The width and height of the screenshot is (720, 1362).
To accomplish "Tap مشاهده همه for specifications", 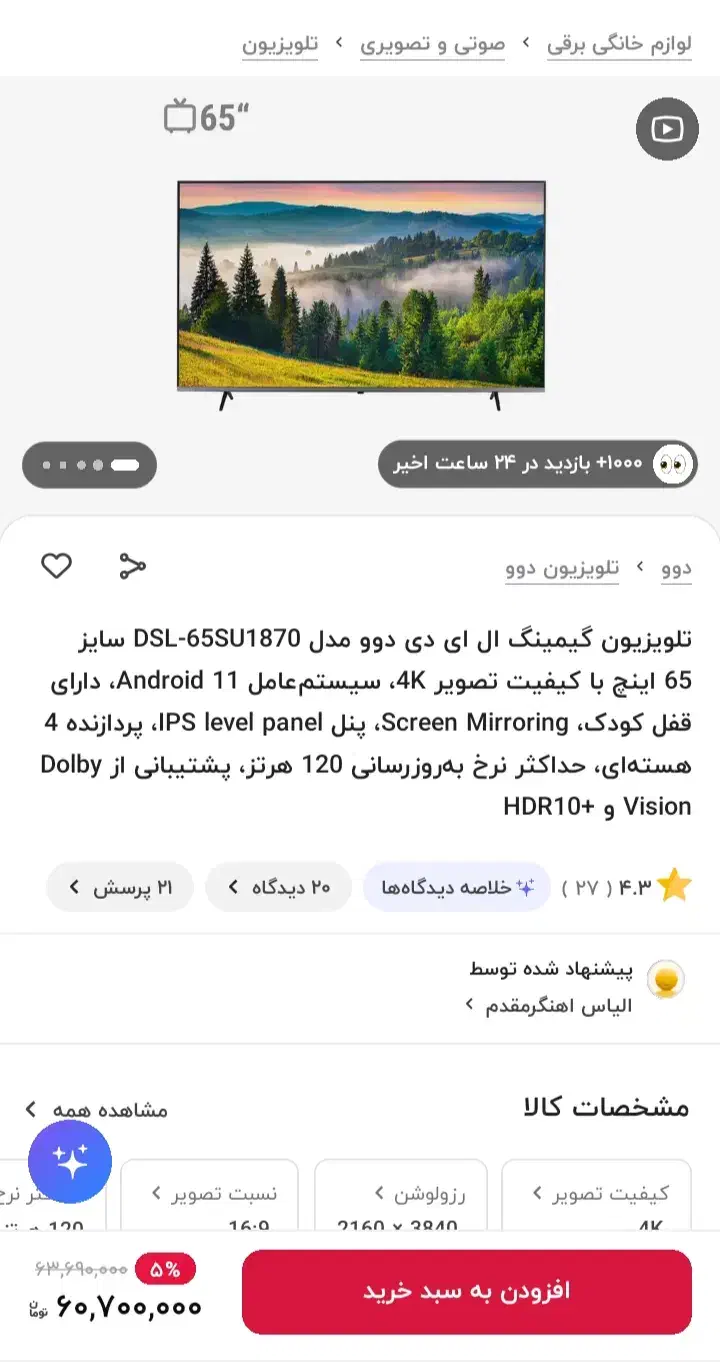I will [96, 1109].
